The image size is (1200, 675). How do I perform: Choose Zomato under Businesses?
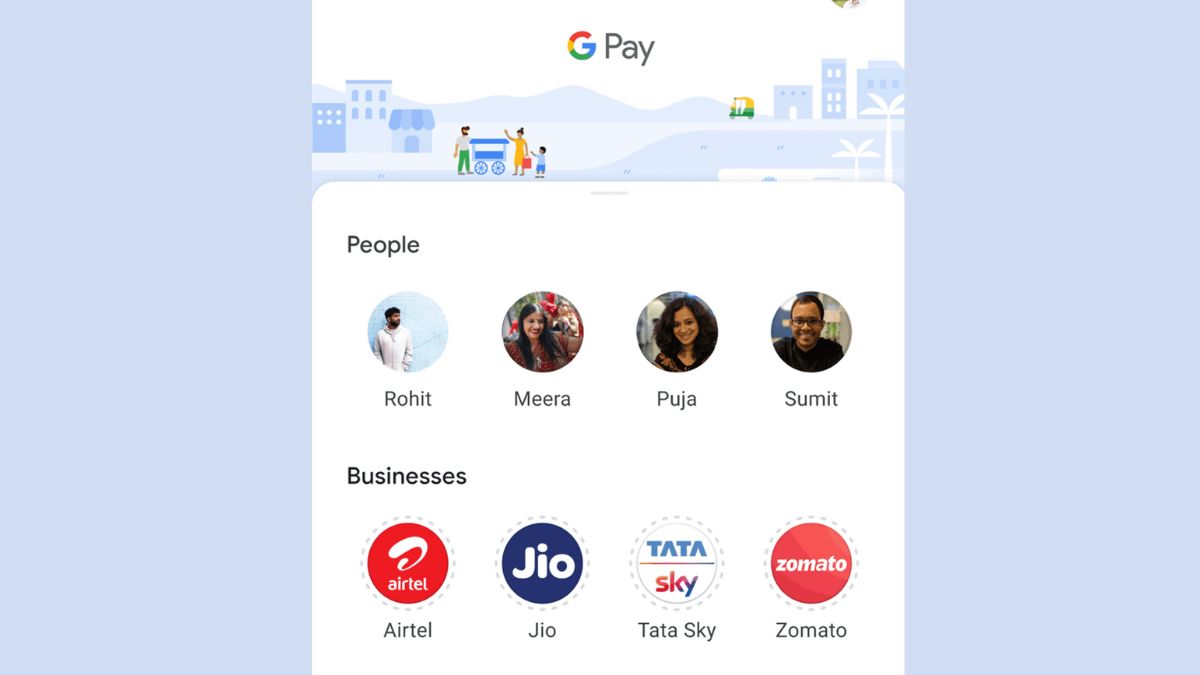[811, 563]
